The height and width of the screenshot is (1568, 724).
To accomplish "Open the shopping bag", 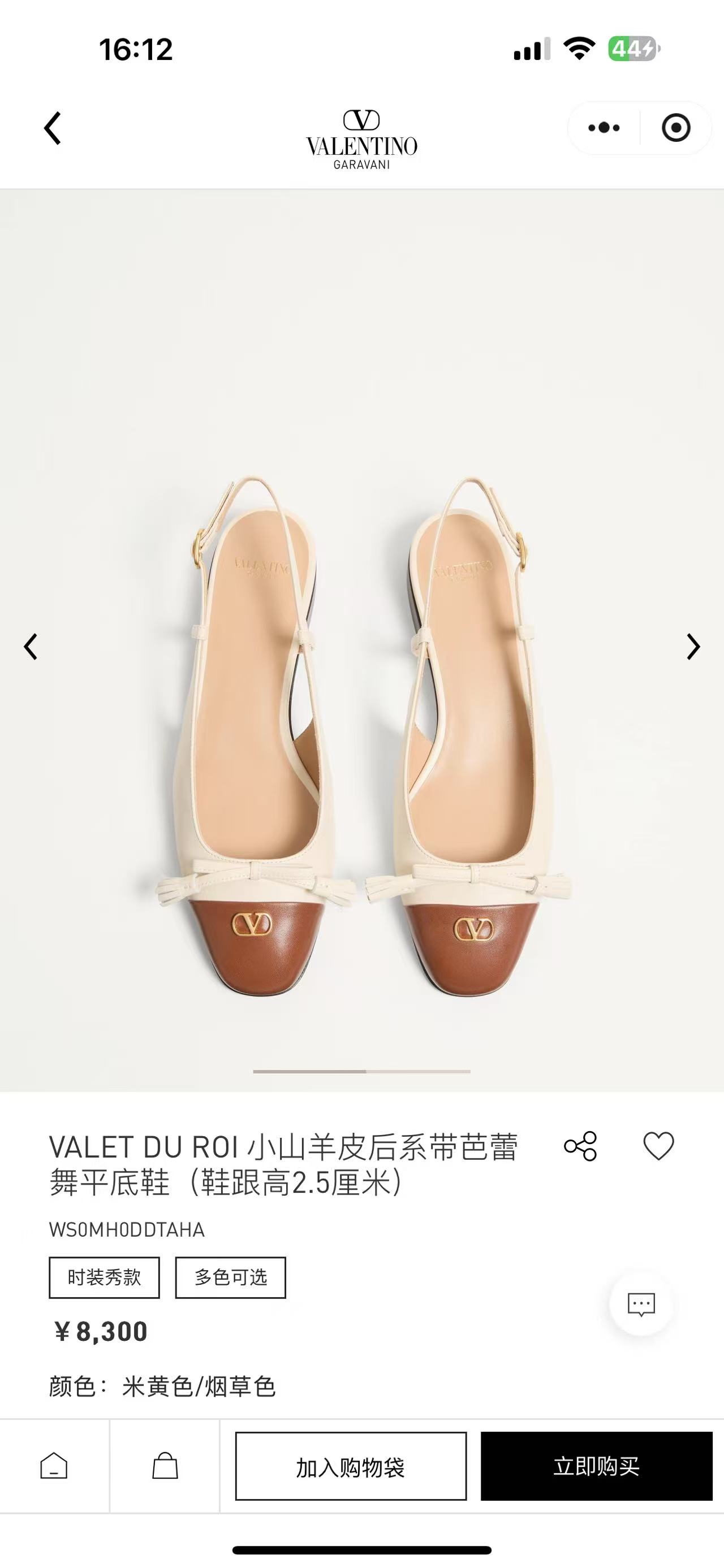I will (165, 1466).
